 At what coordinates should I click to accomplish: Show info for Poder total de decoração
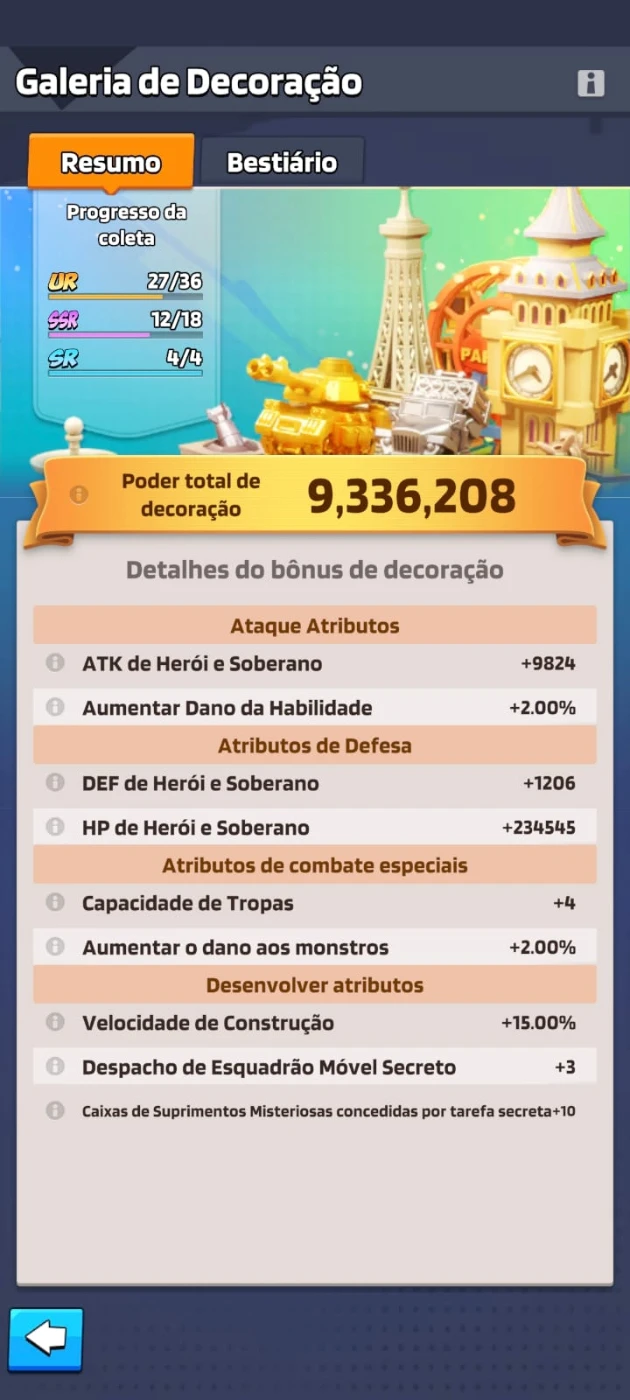click(x=79, y=495)
